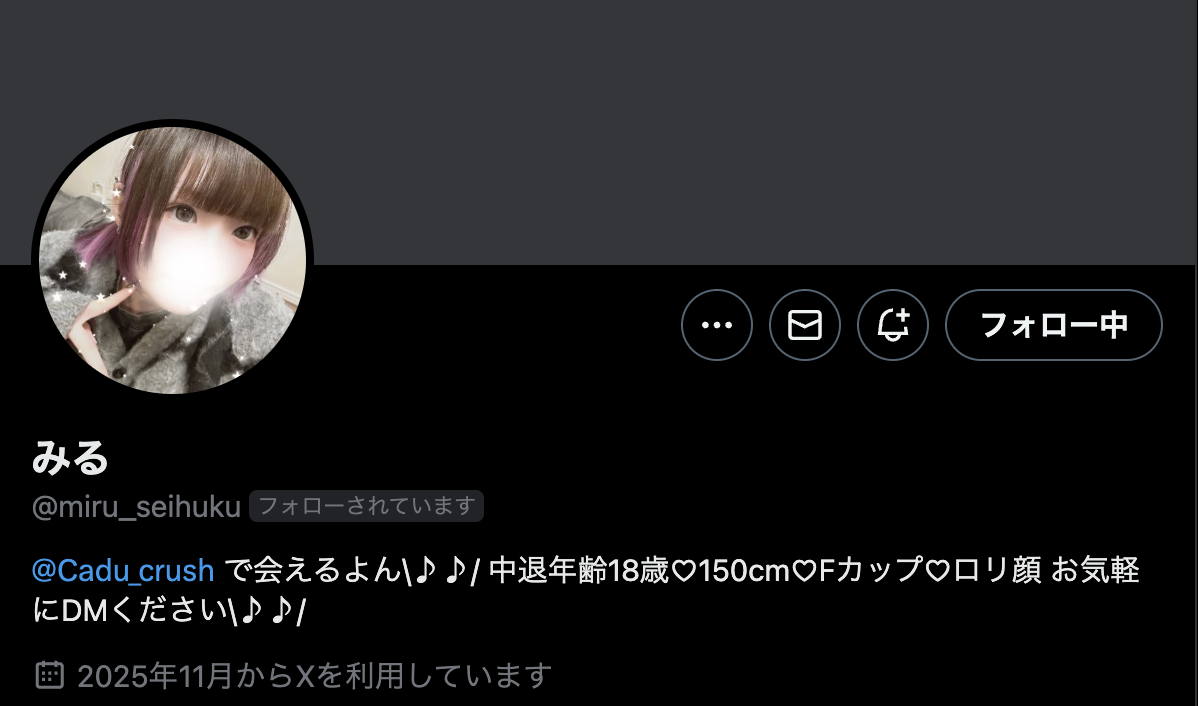The image size is (1198, 706).
Task: Send a direct message via envelope icon
Action: pos(805,325)
